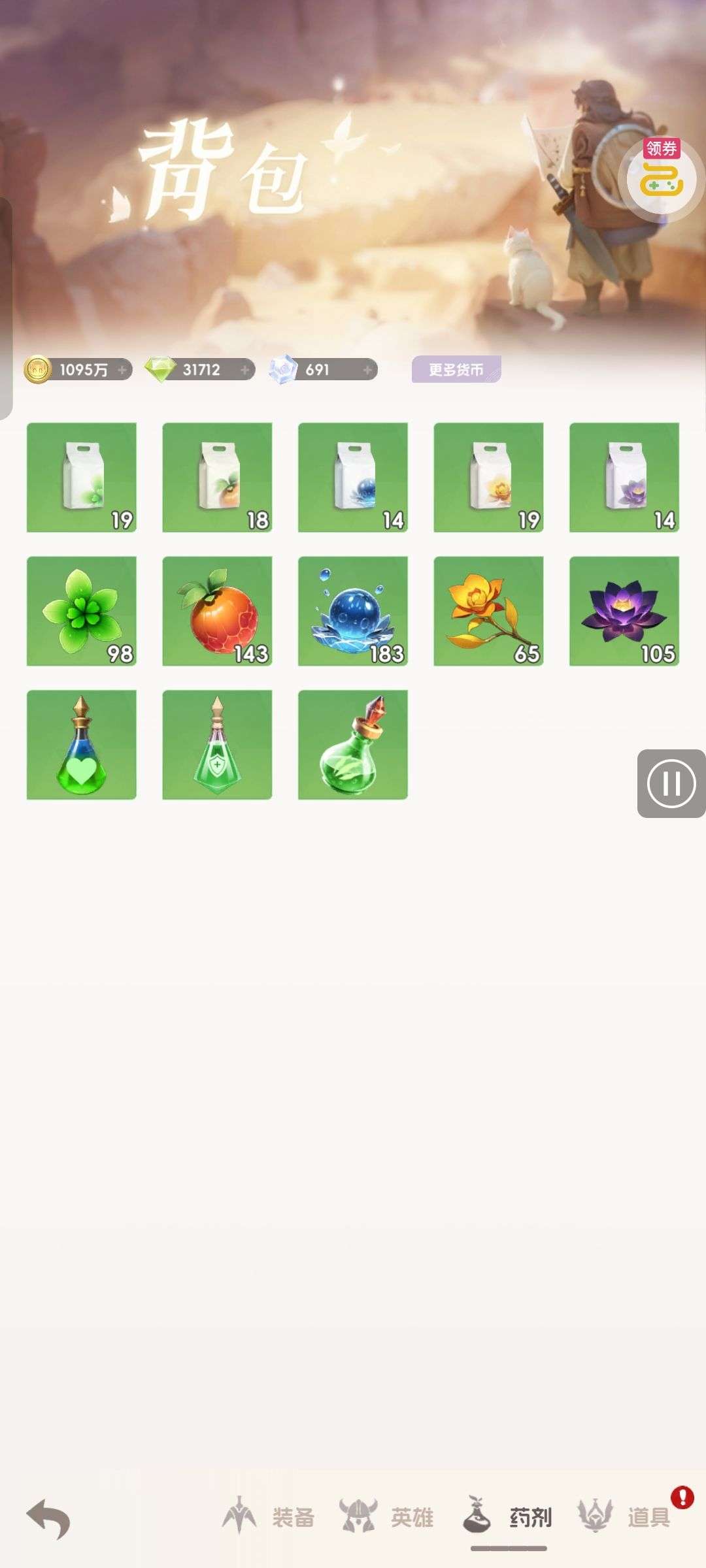Open the green shield potion
The height and width of the screenshot is (1568, 706).
tap(217, 745)
